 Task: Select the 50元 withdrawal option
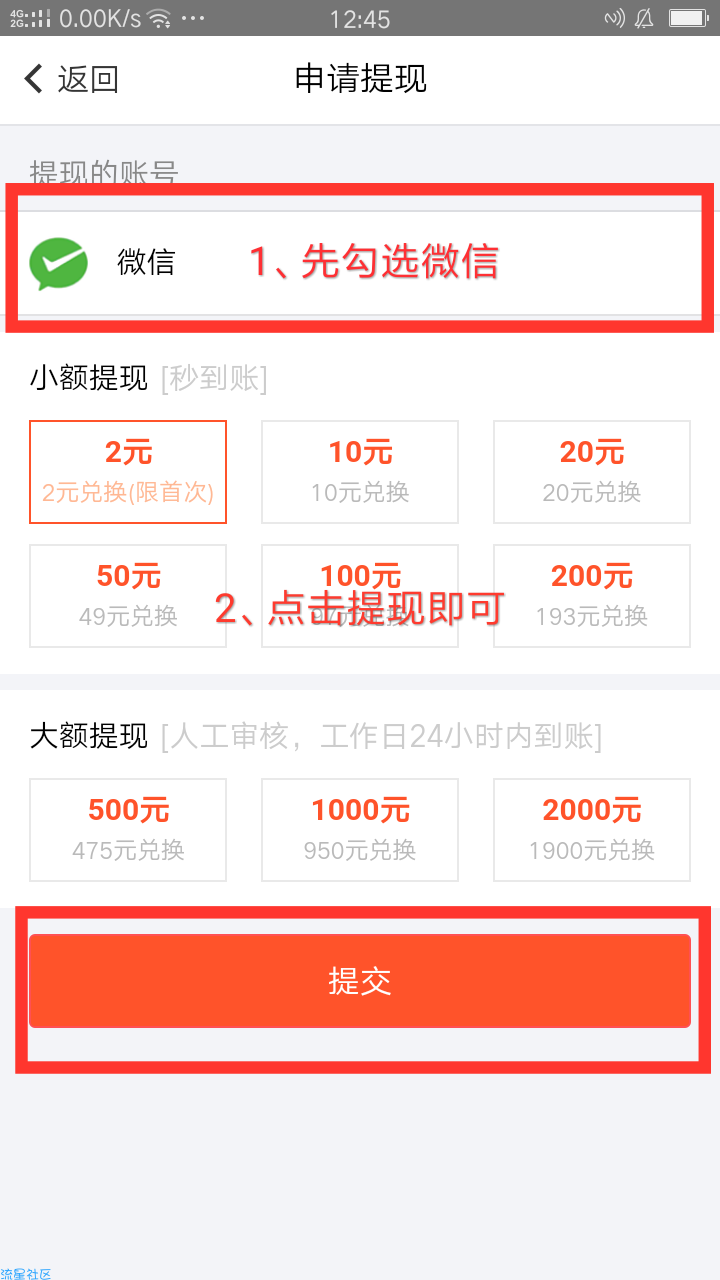(128, 596)
